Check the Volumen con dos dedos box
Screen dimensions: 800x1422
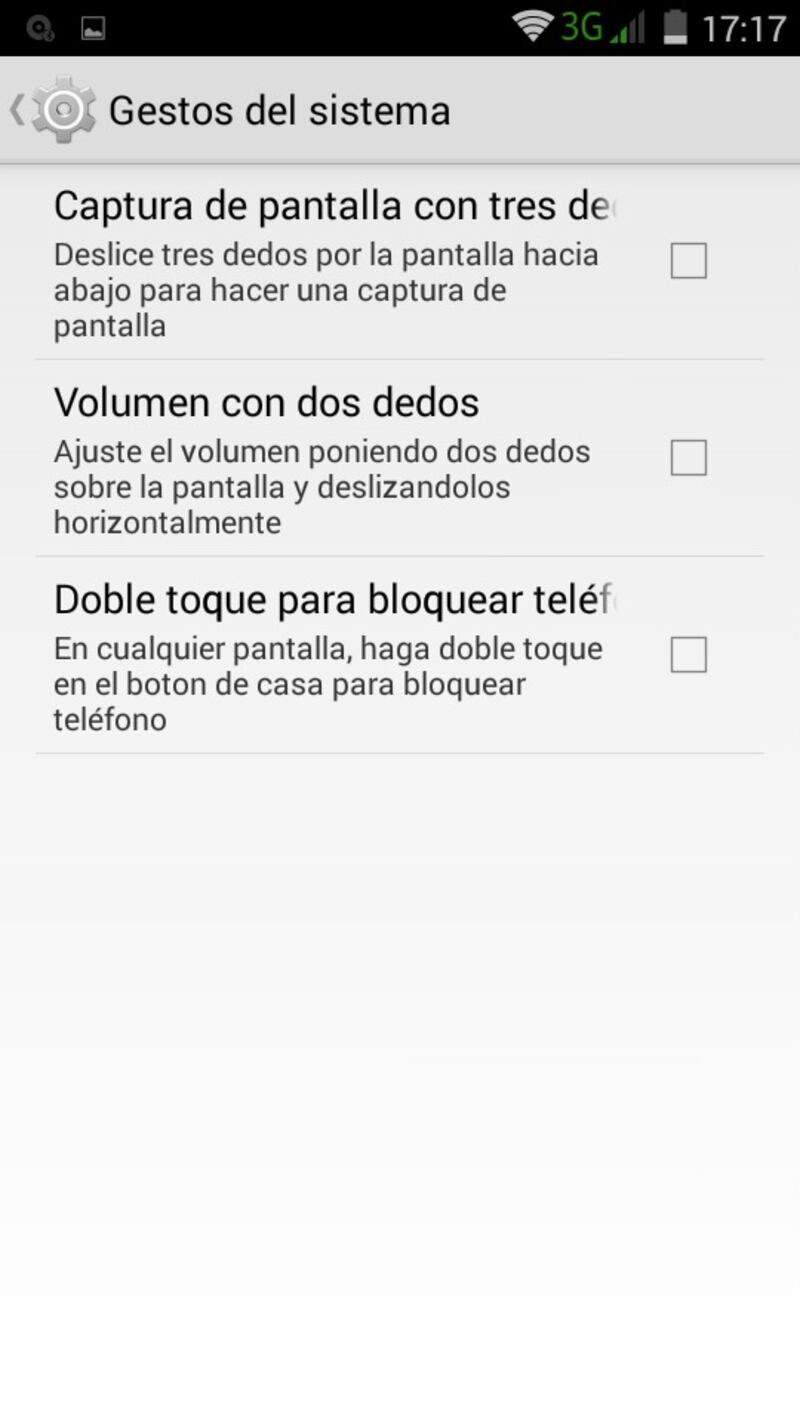tap(688, 458)
